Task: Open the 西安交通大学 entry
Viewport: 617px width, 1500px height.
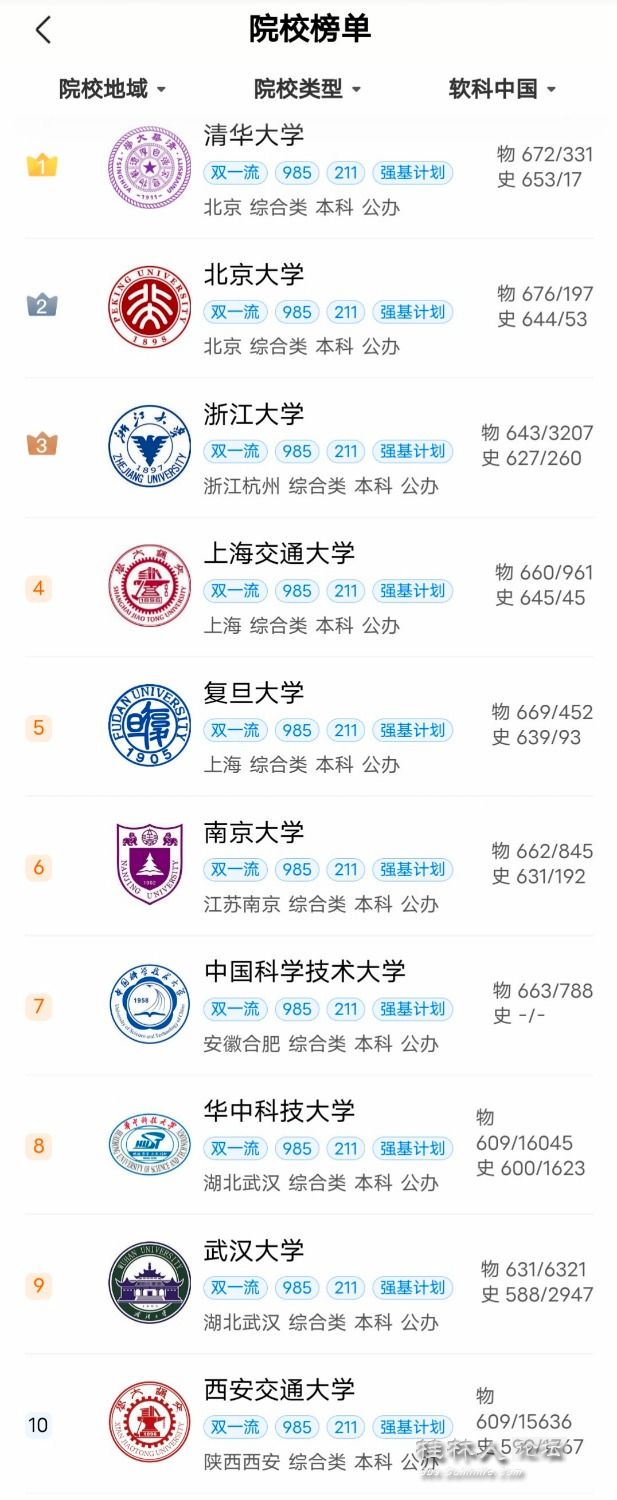Action: tap(279, 1390)
